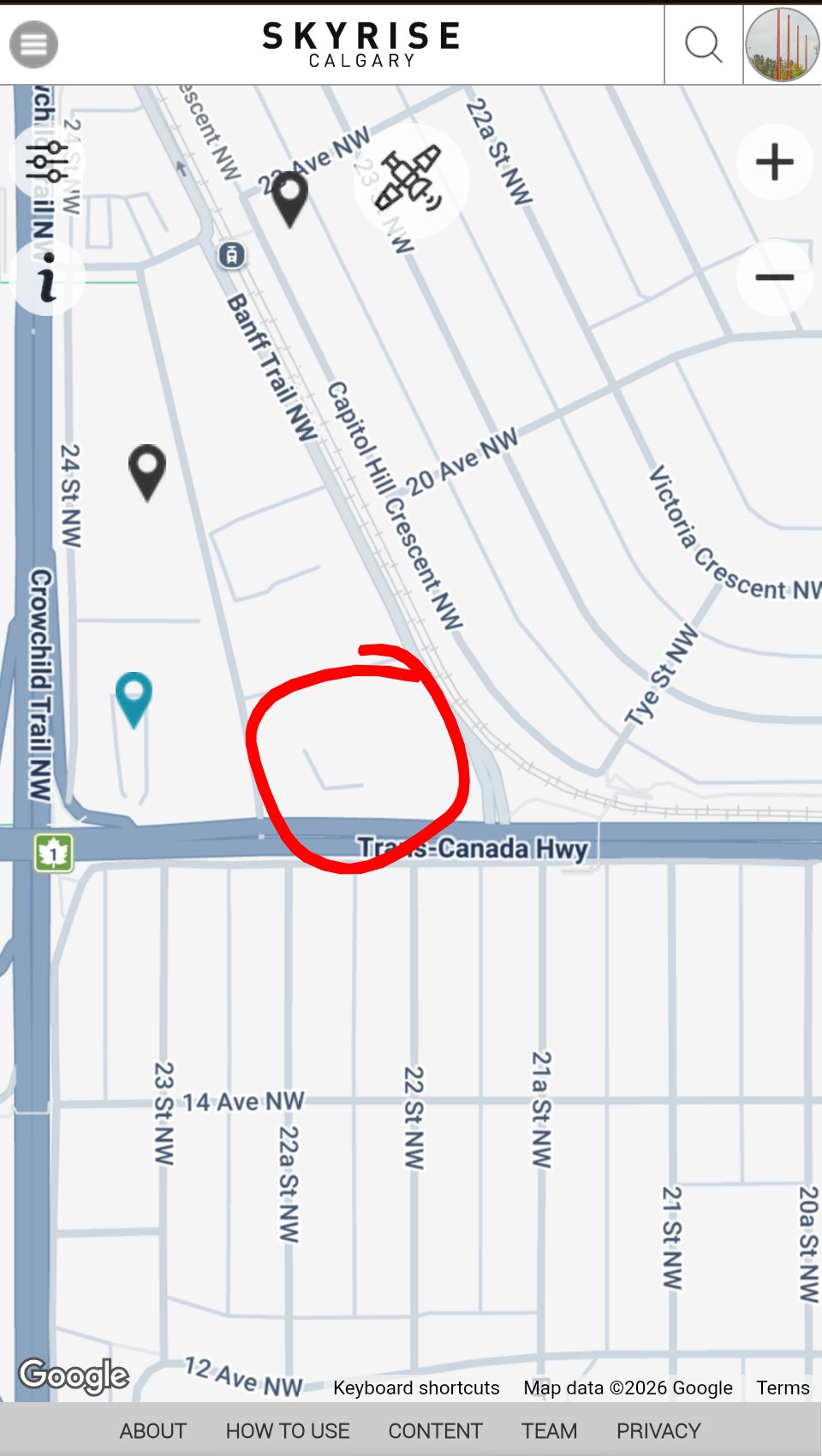Open the PRIVACY page
The width and height of the screenshot is (822, 1456).
coord(658,1430)
